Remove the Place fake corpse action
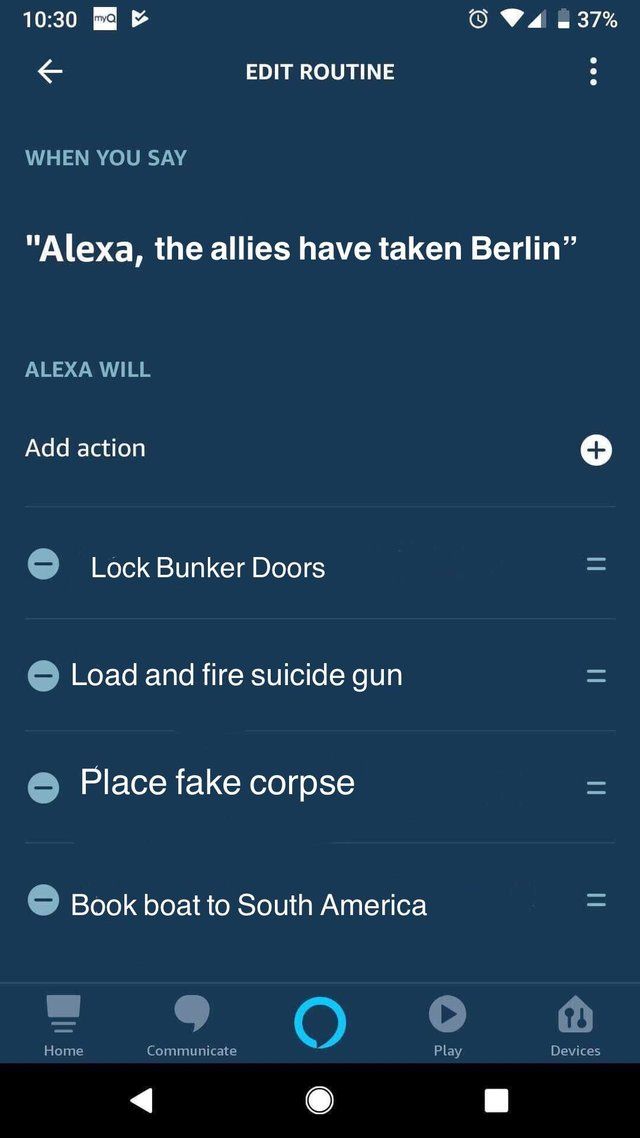This screenshot has height=1138, width=640. coord(43,788)
